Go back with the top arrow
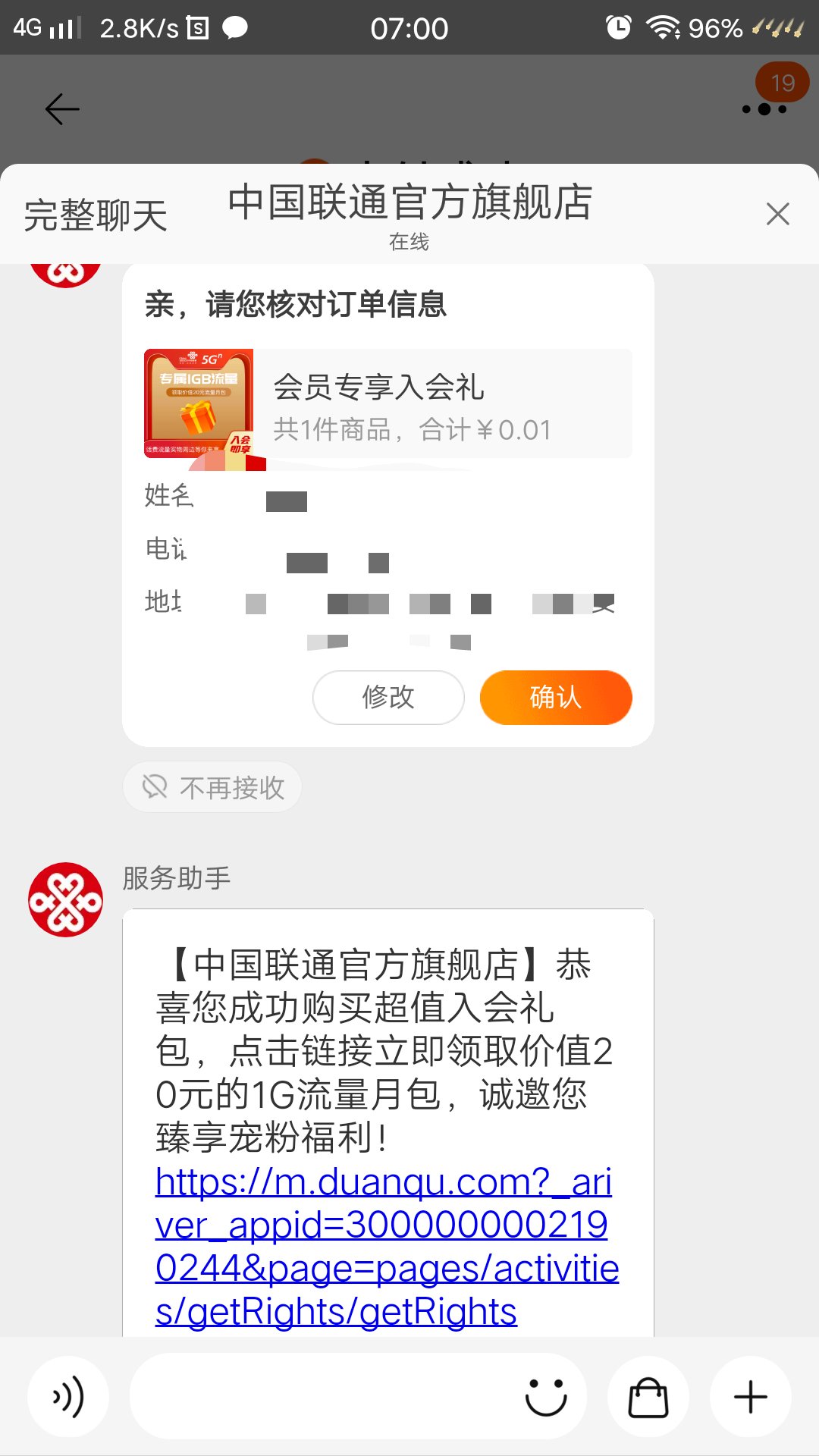Image resolution: width=819 pixels, height=1456 pixels. [62, 109]
